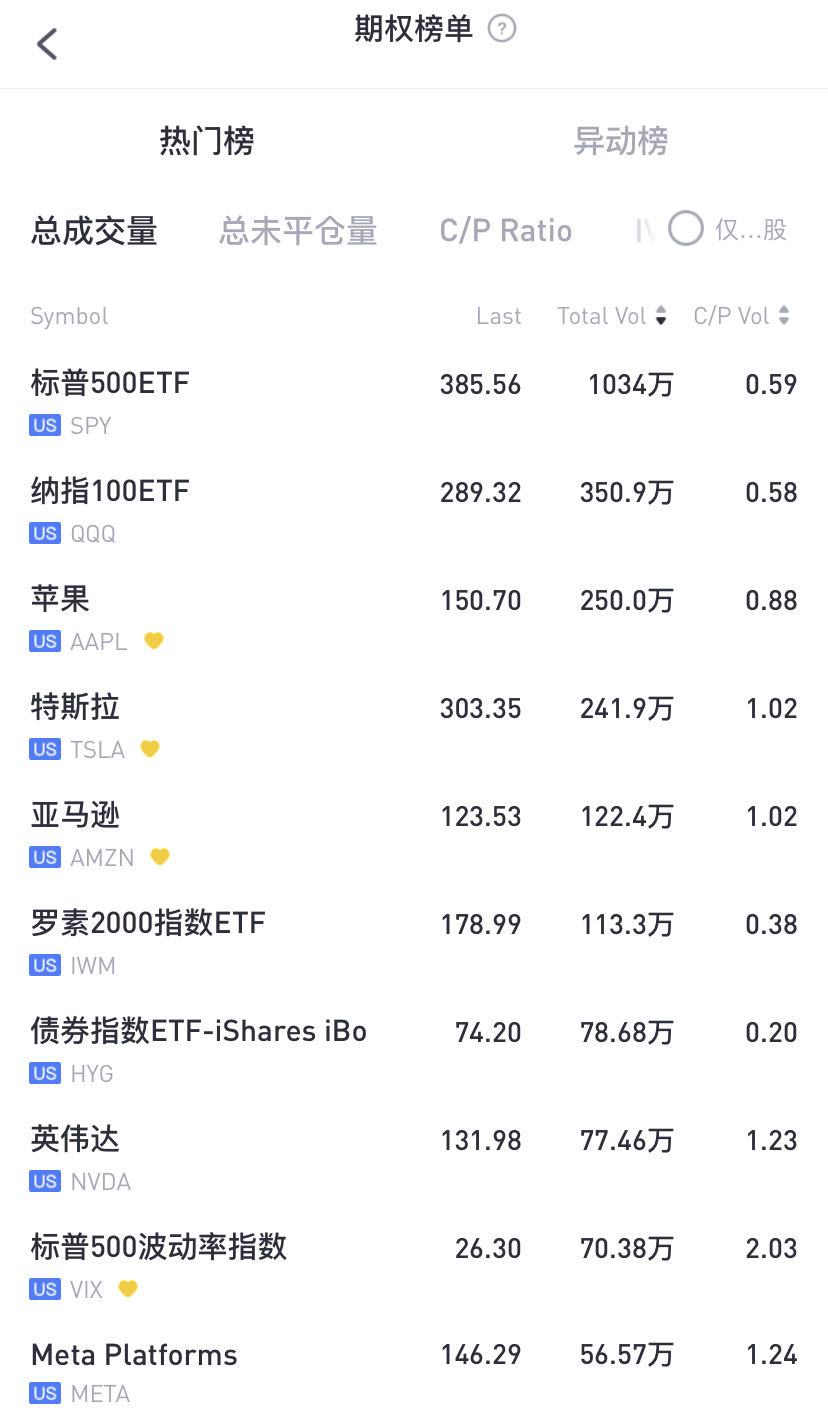Select the 热门榜 tab
828x1418 pixels.
[x=207, y=141]
